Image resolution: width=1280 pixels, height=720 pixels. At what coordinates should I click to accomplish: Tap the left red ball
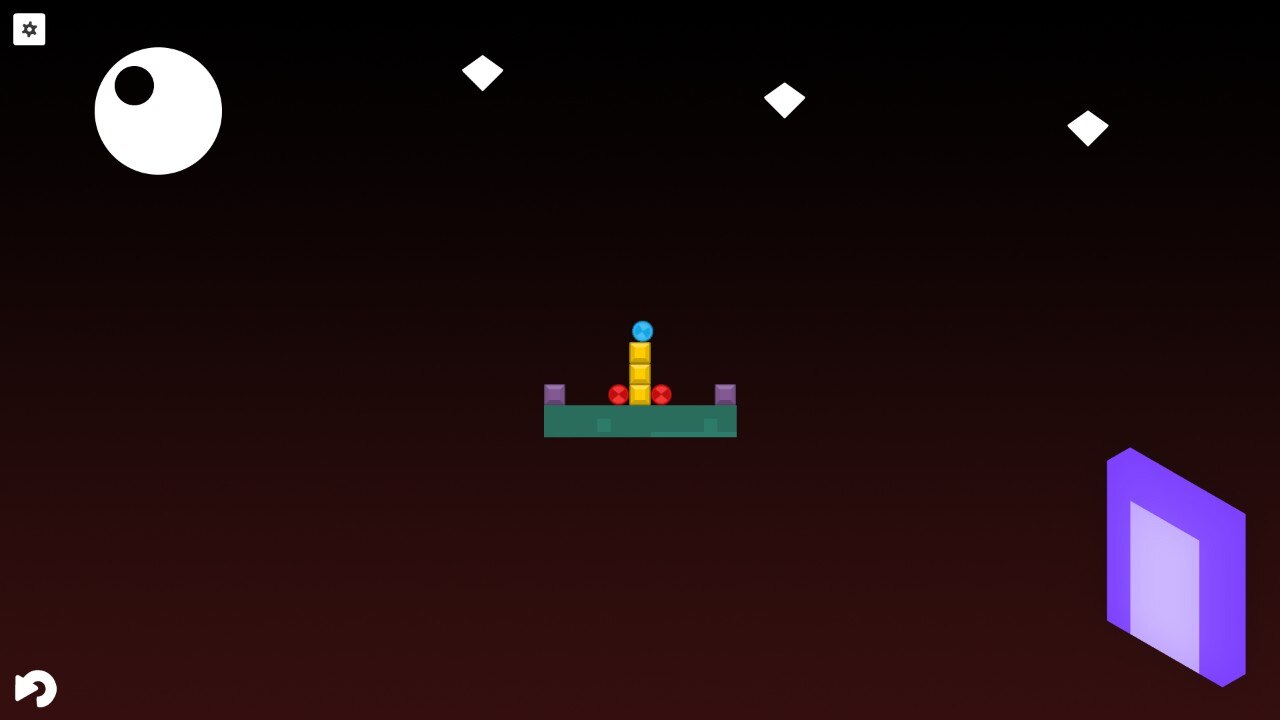click(x=618, y=395)
